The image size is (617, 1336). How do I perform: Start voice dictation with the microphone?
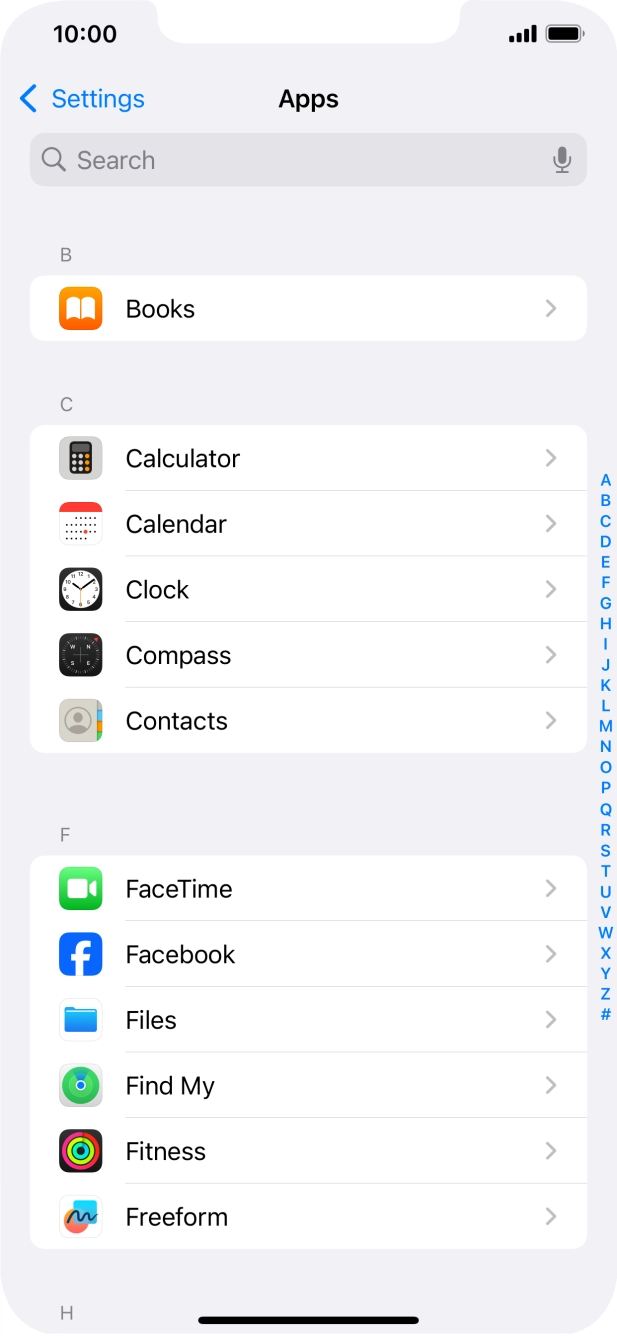click(x=562, y=160)
